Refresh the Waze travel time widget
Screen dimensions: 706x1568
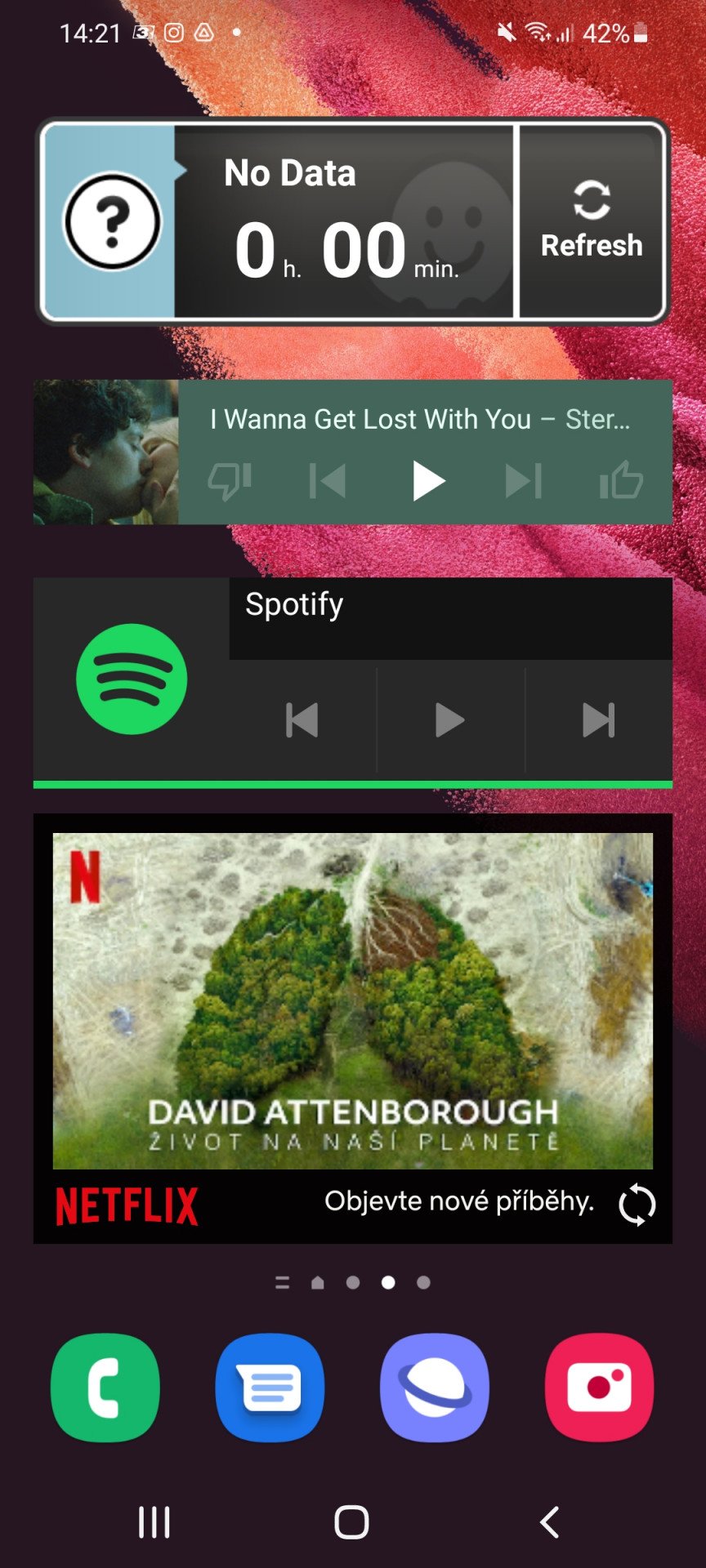tap(592, 220)
